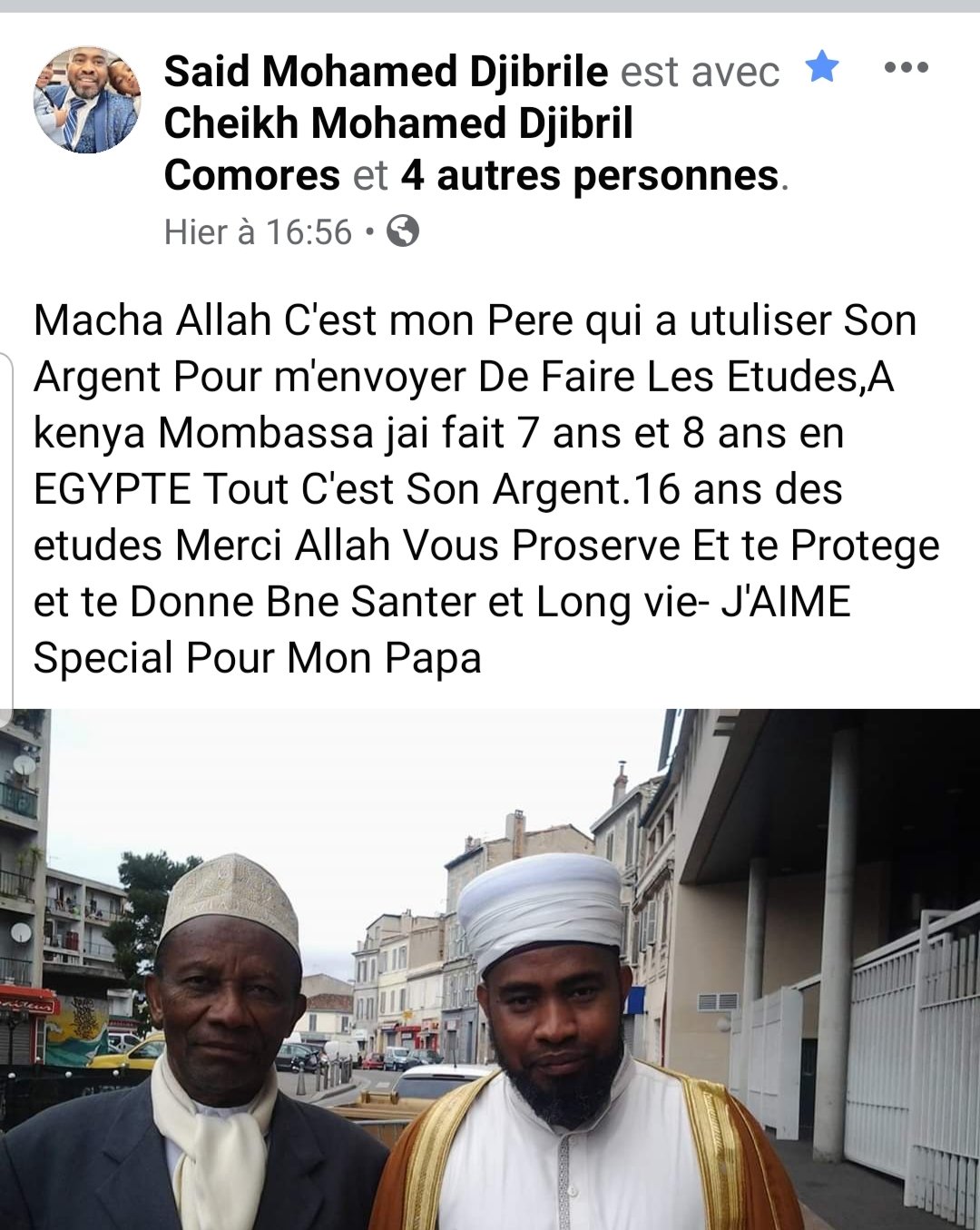980x1230 pixels.
Task: View the 4 autres personnes tagged
Action: coord(589,175)
